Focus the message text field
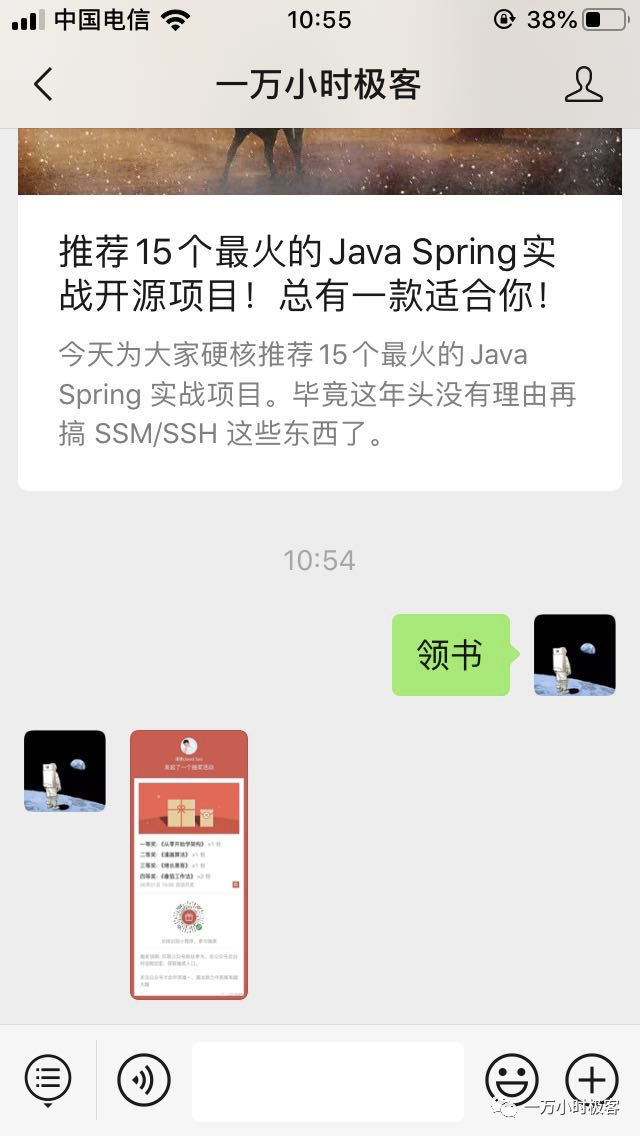The image size is (640, 1136). tap(328, 1081)
